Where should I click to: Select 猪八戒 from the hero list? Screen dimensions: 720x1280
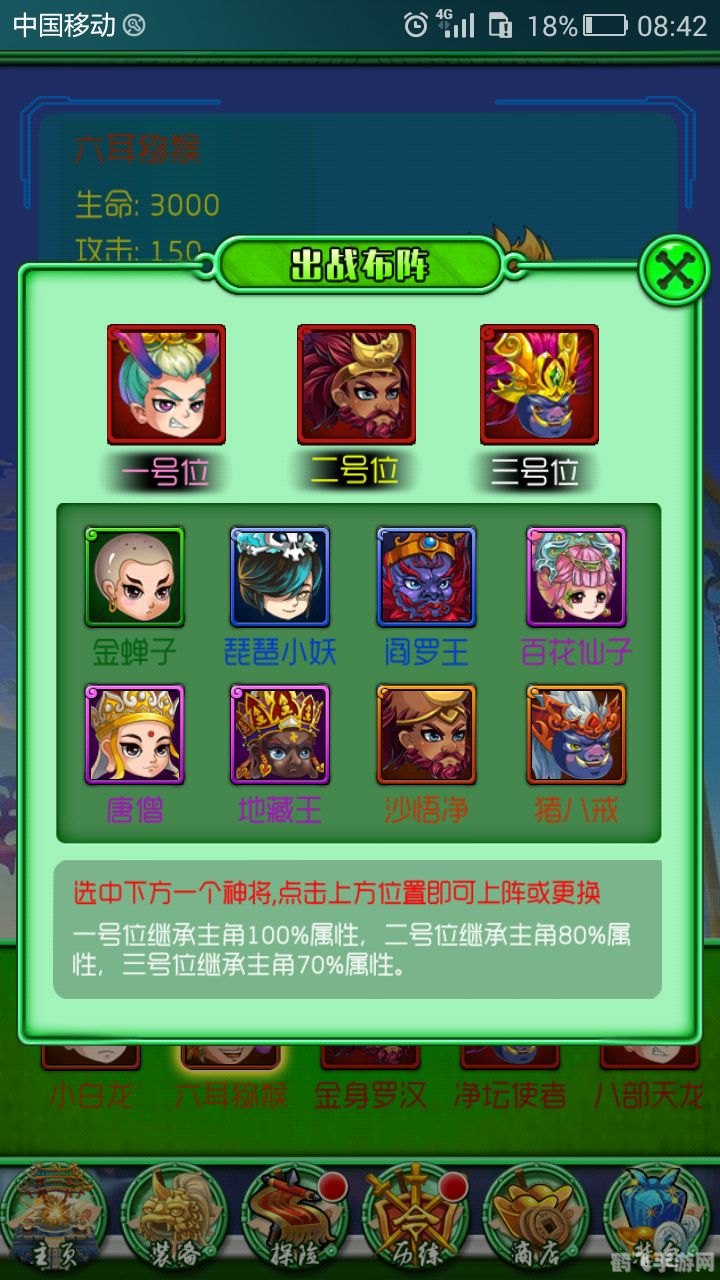575,737
